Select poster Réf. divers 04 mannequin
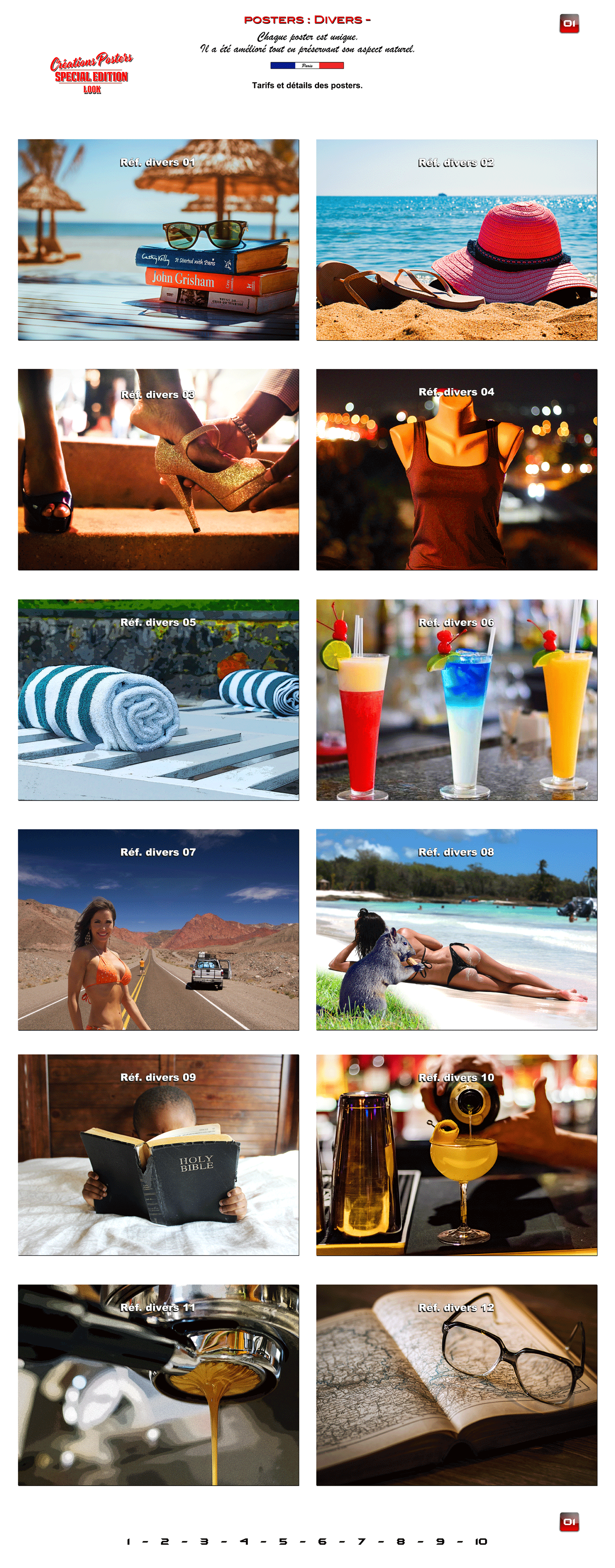Screen dimensions: 615x1568 tap(456, 469)
